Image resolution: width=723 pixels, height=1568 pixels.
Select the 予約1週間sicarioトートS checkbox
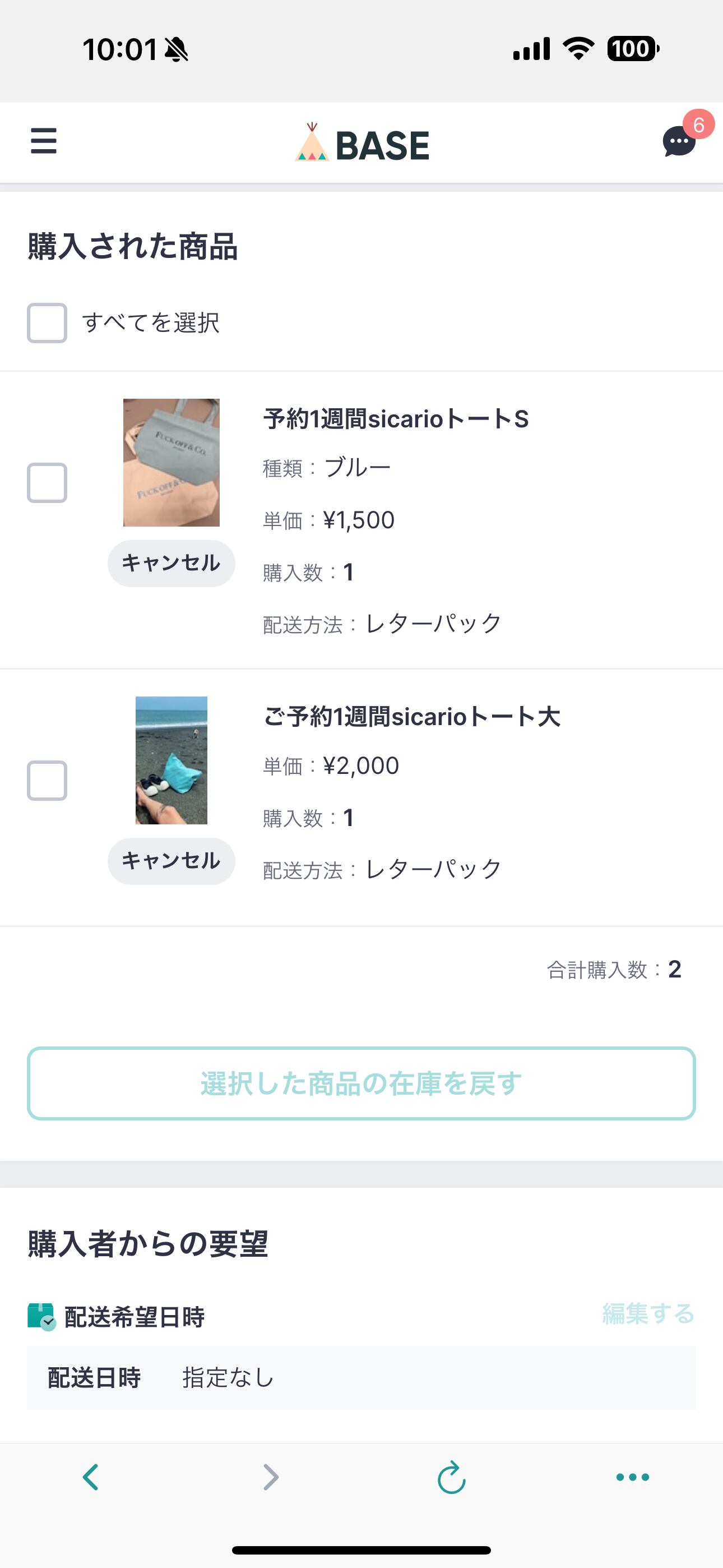pyautogui.click(x=47, y=483)
